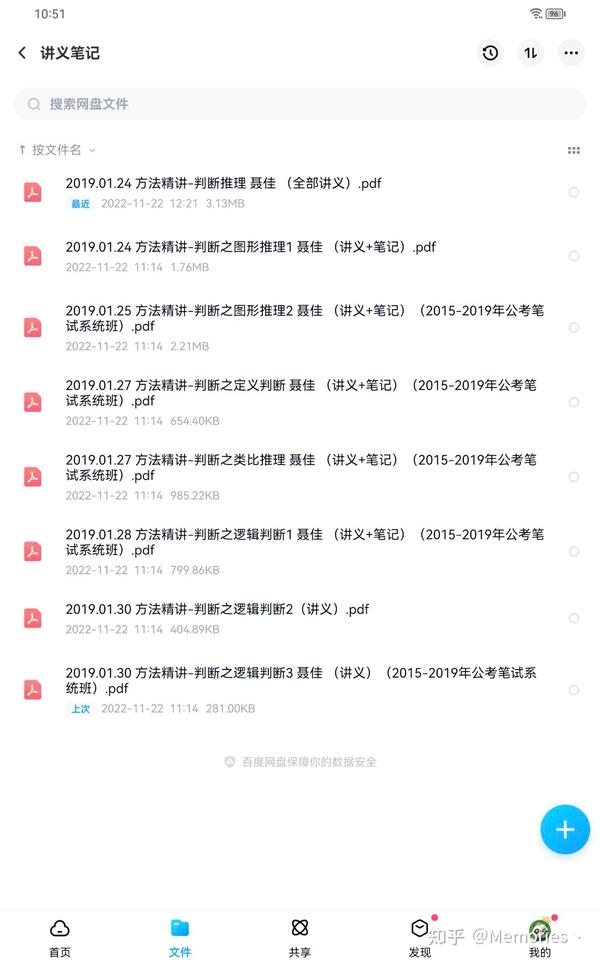Open the three-dot overflow menu
Screen dimensions: 600x960
pos(571,53)
